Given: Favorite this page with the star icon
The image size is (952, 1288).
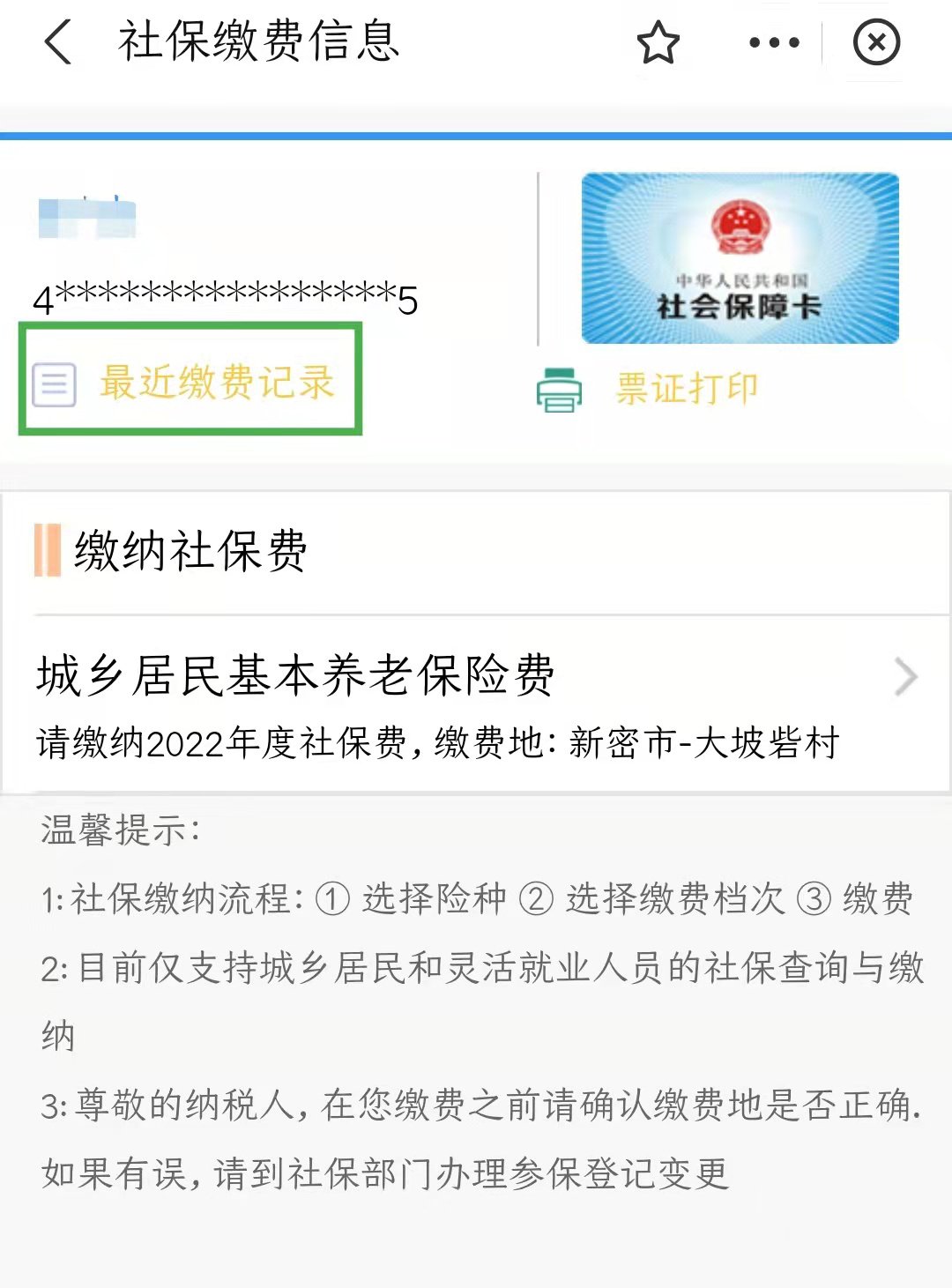Looking at the screenshot, I should (658, 42).
